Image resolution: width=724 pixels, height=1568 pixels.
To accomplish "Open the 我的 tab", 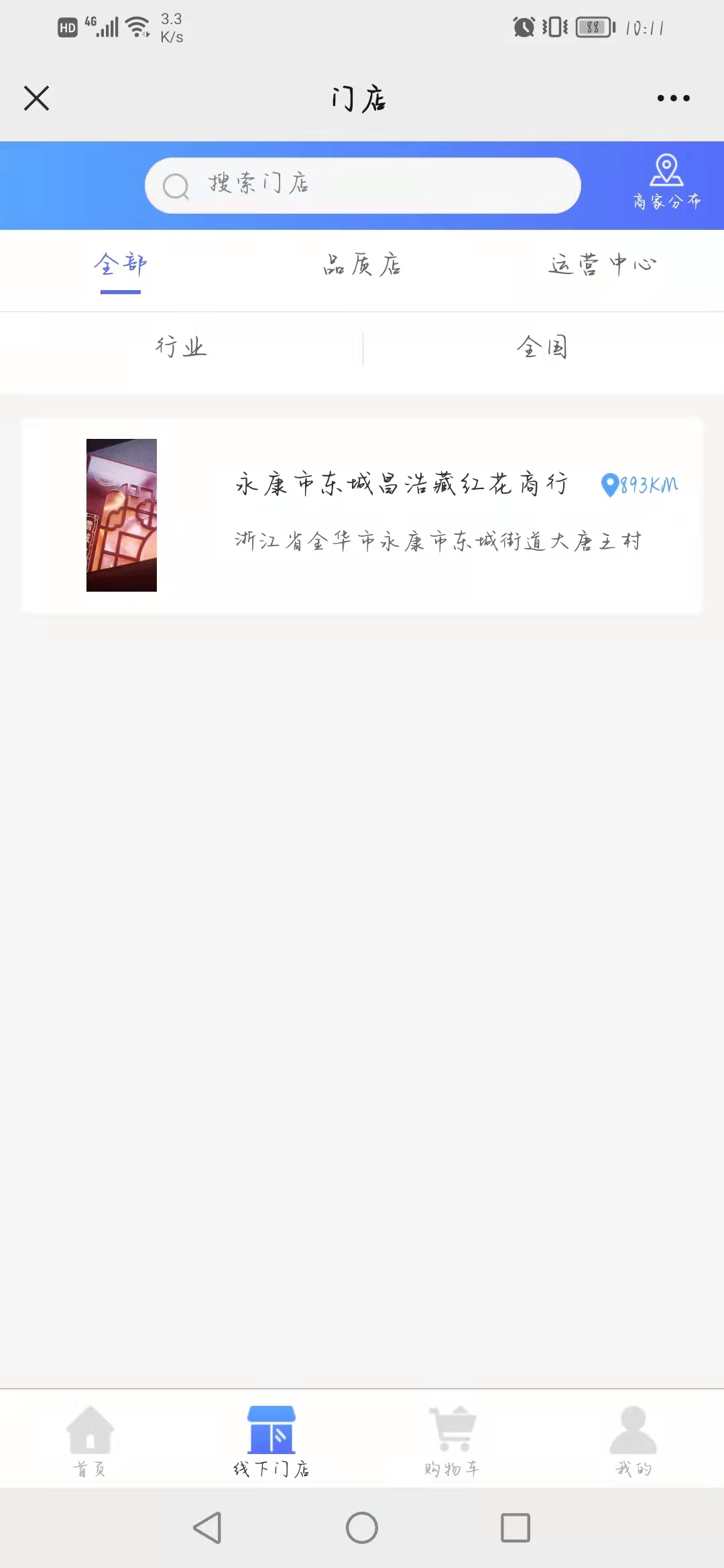I will click(633, 1439).
